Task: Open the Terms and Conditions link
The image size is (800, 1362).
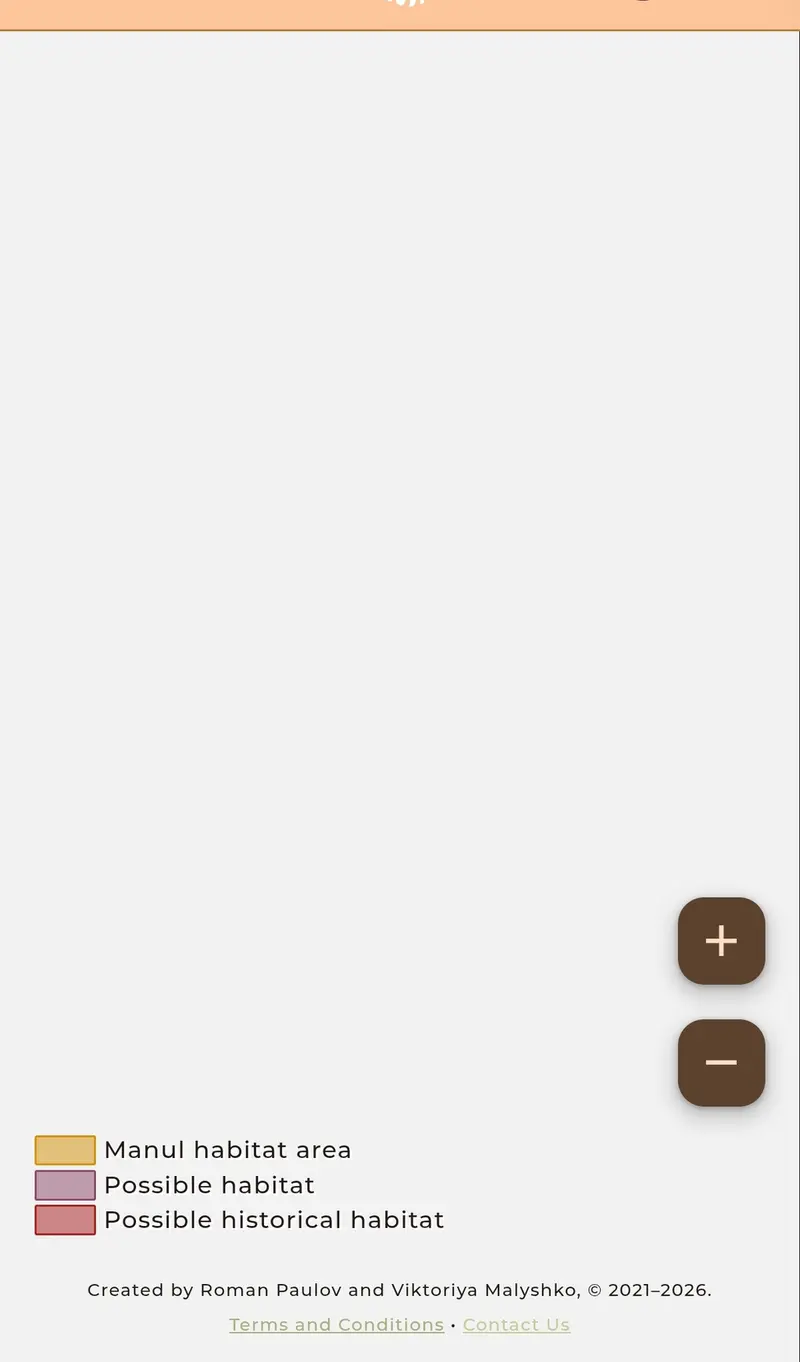Action: click(336, 1324)
